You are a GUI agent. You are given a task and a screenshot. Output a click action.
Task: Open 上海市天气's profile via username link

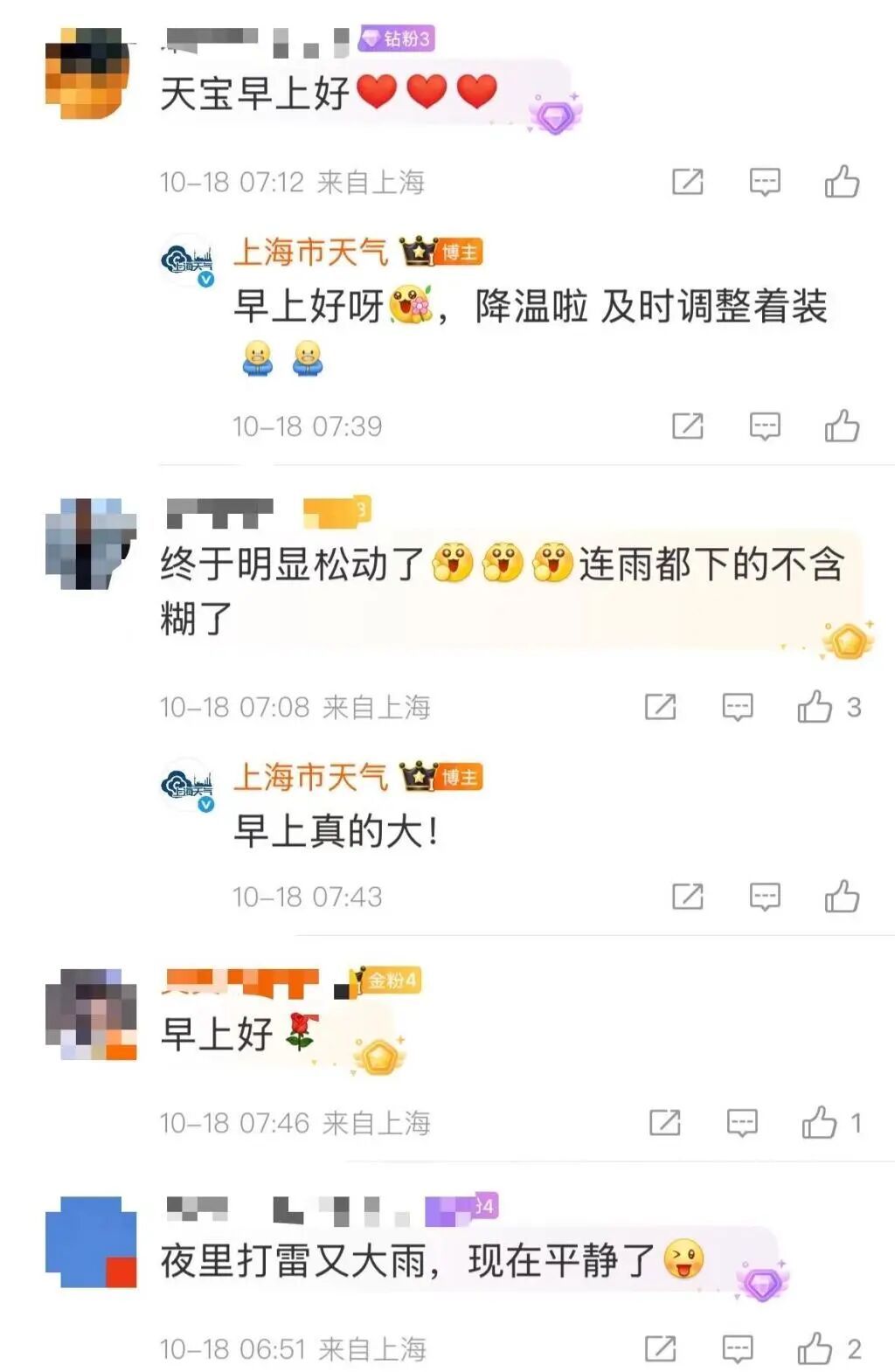pos(312,251)
